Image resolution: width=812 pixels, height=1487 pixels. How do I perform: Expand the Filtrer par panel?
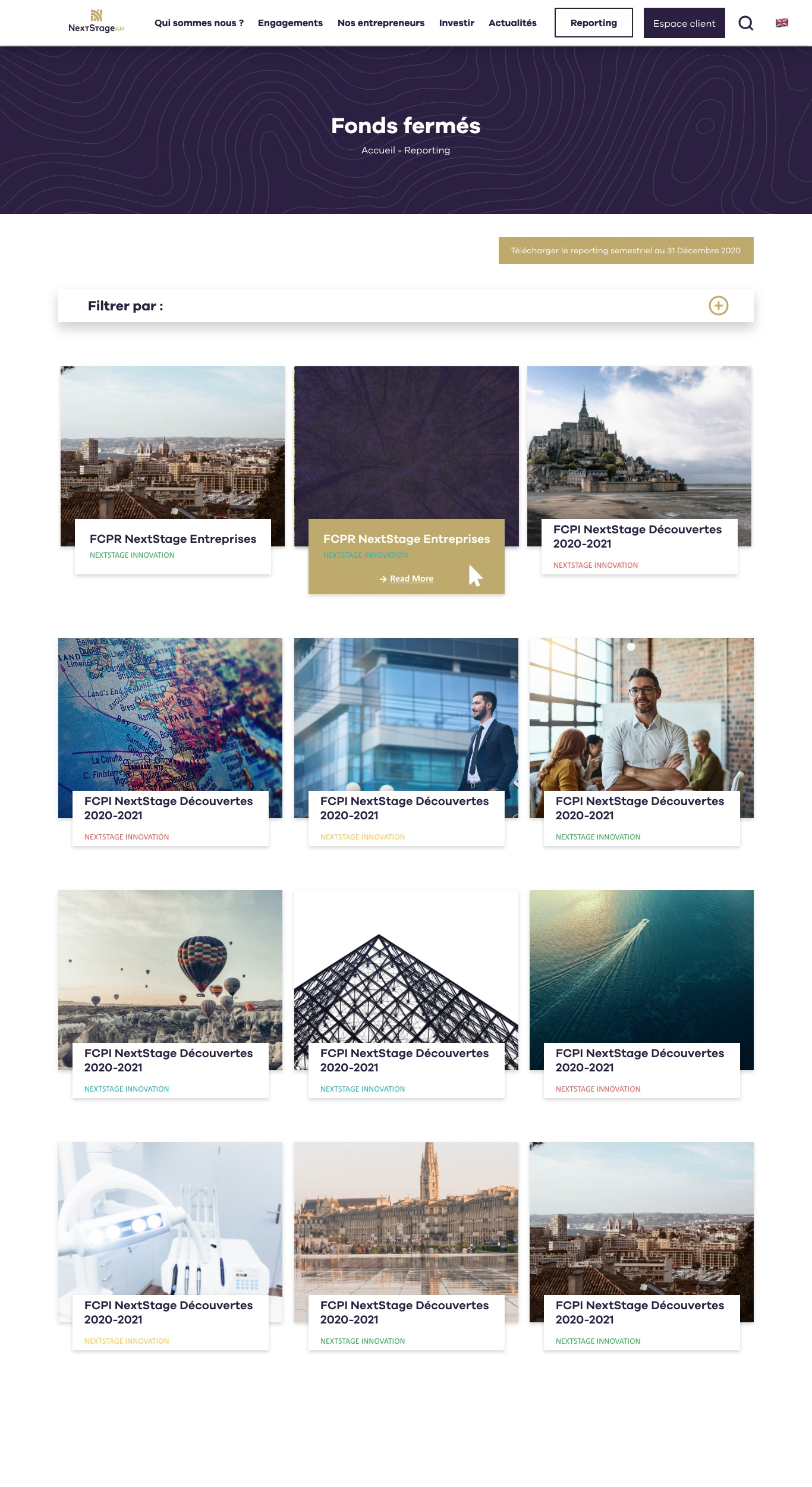coord(718,306)
